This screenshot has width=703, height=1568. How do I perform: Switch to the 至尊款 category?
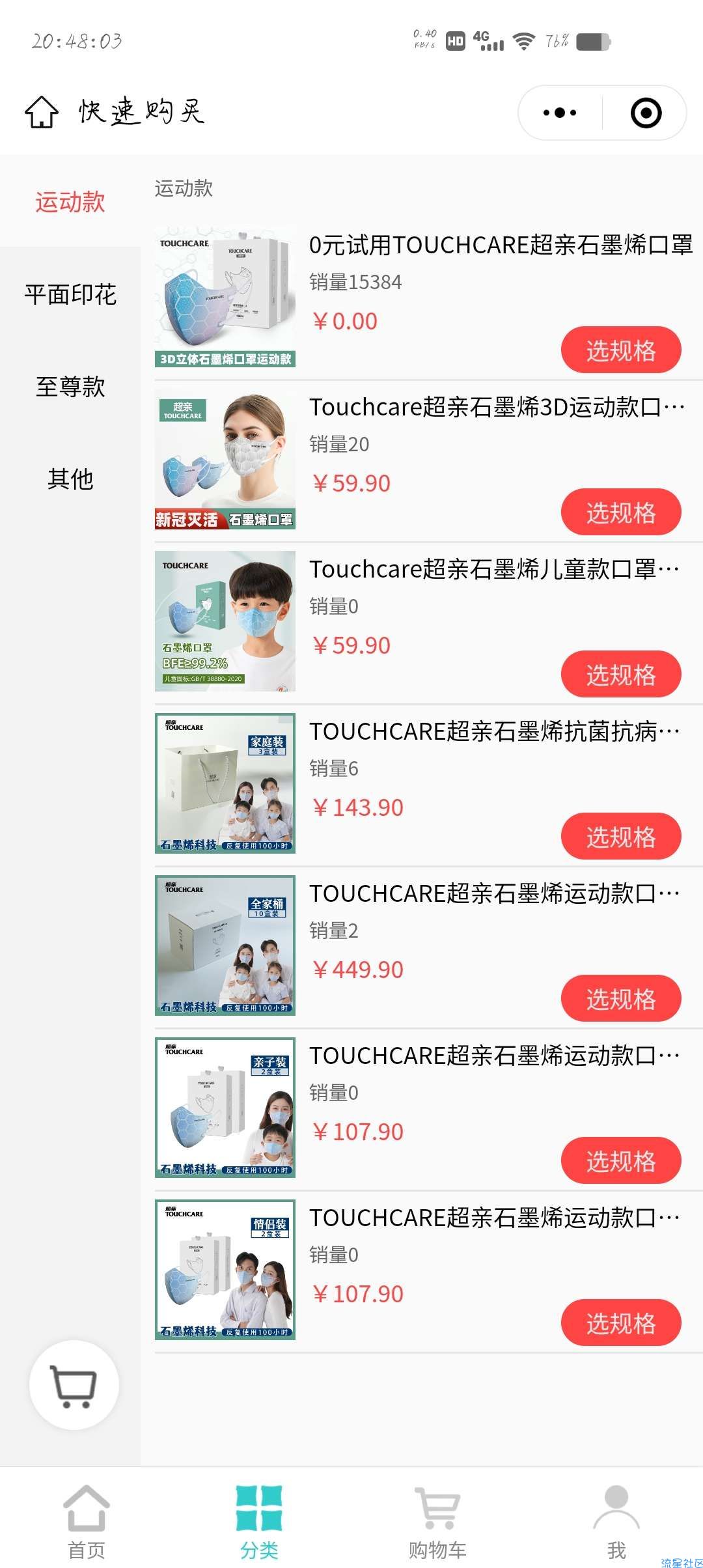pyautogui.click(x=70, y=387)
